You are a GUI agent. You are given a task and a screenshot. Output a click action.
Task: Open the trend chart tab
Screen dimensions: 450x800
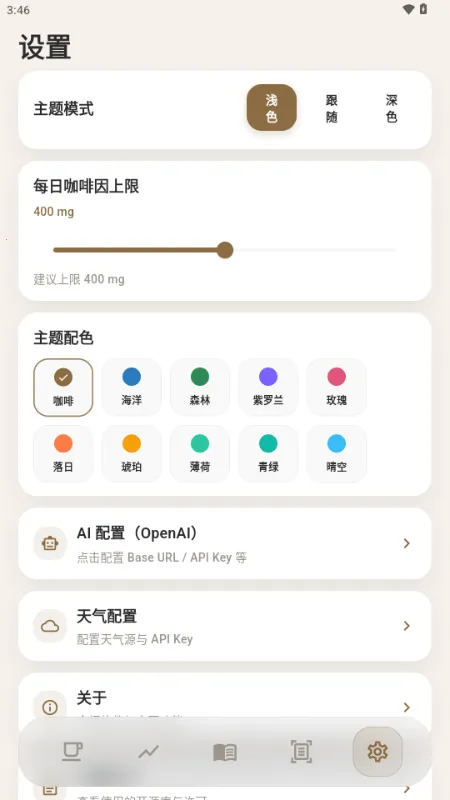[x=148, y=752]
